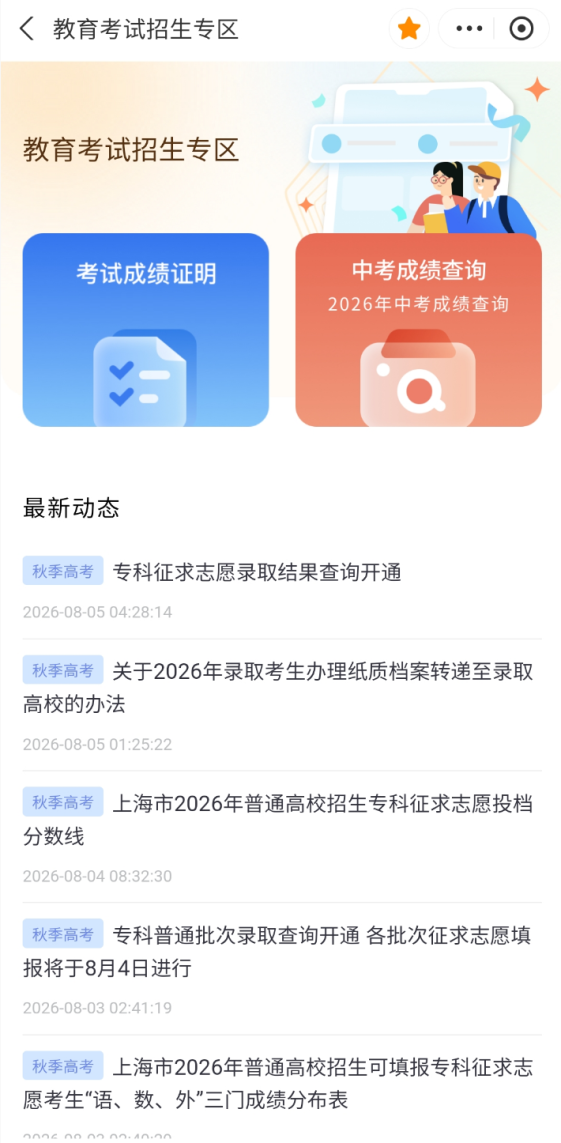Viewport: 561px width, 1143px height.
Task: Tap the orange star favorite icon
Action: (x=409, y=29)
